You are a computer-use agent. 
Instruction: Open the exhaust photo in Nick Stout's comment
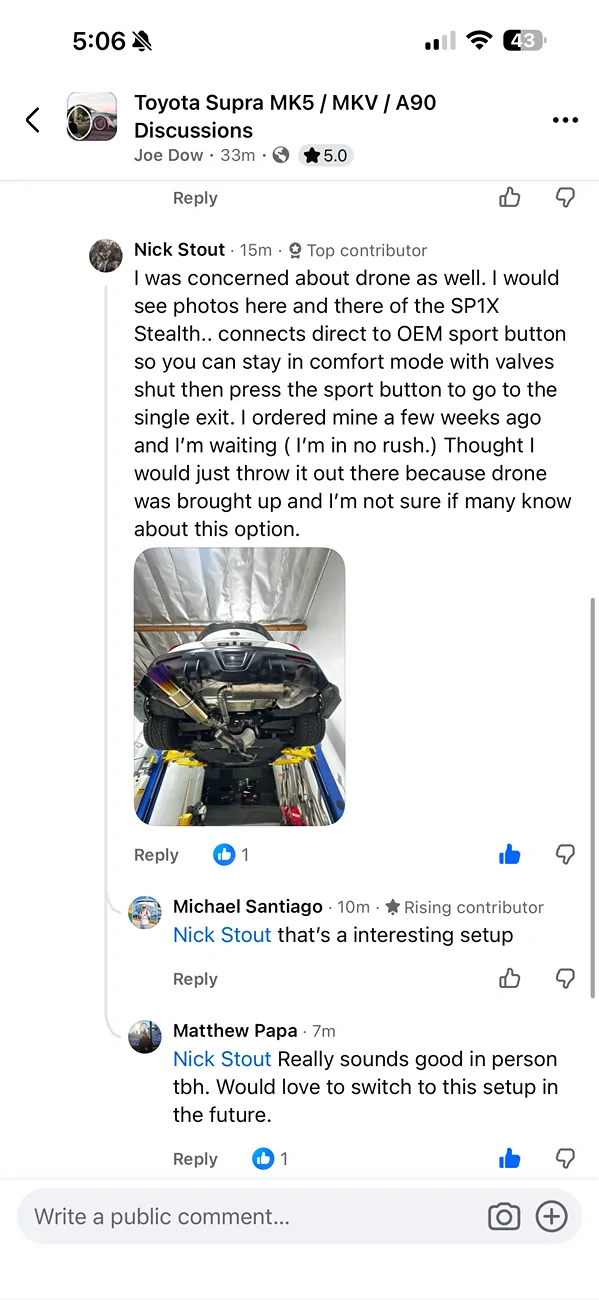click(x=240, y=686)
